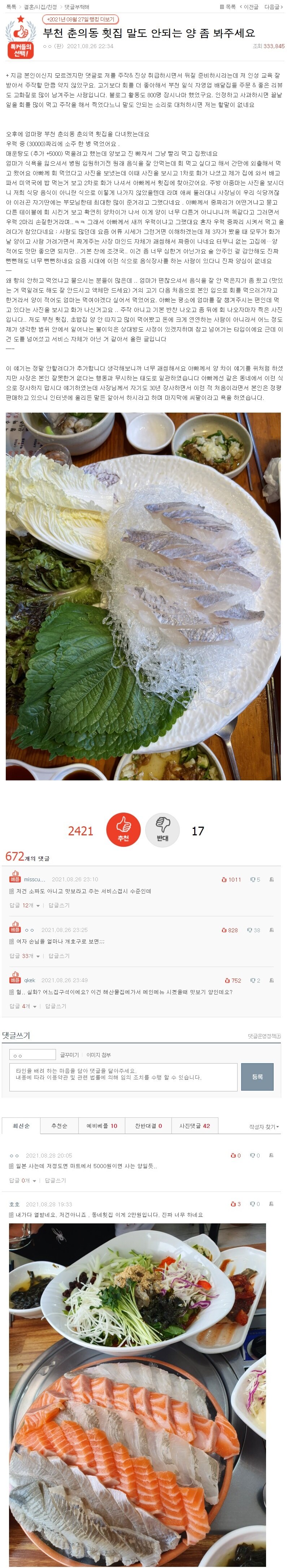Tap the red 추천 recommend button
Screen dimensions: 287x1568
pyautogui.click(x=123, y=829)
